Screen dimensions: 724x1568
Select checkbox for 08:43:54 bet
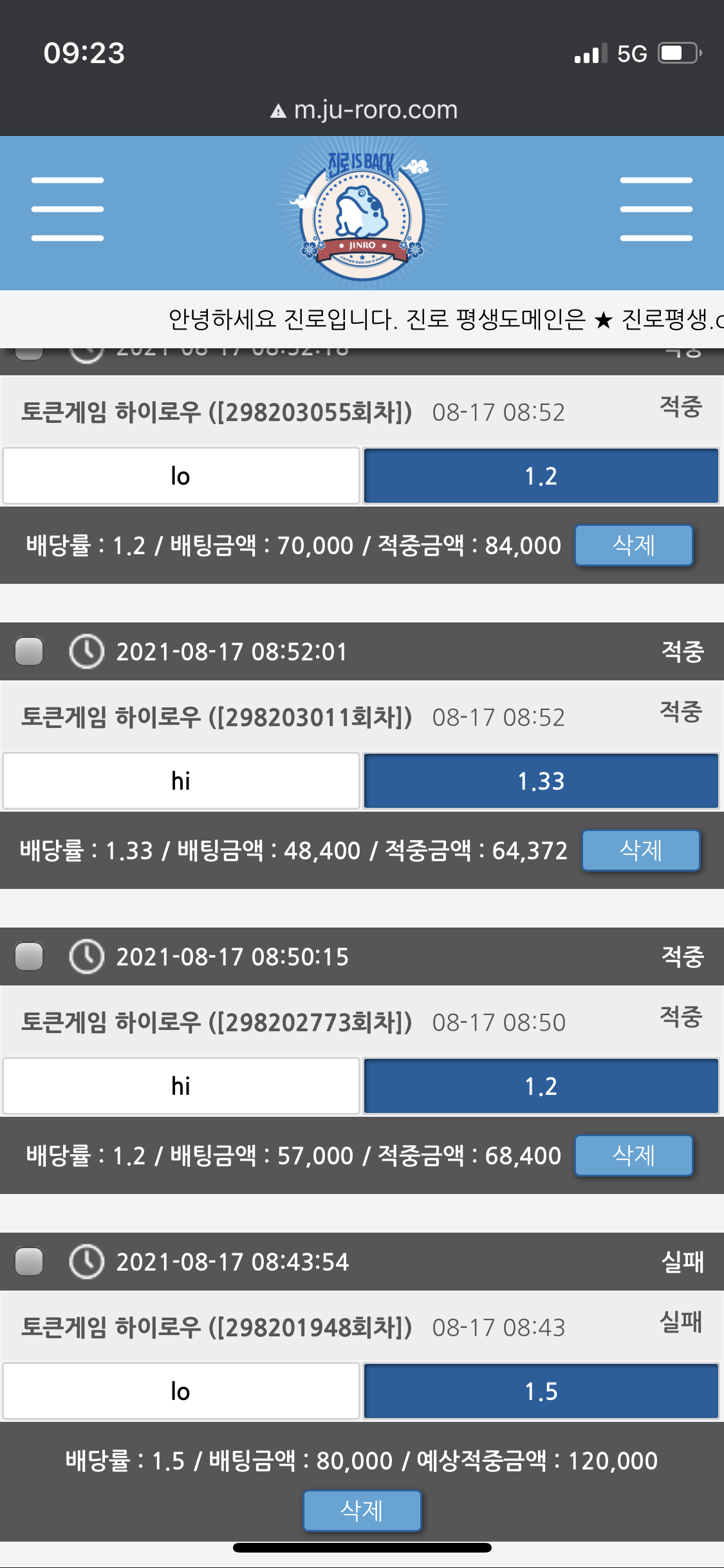coord(29,1262)
